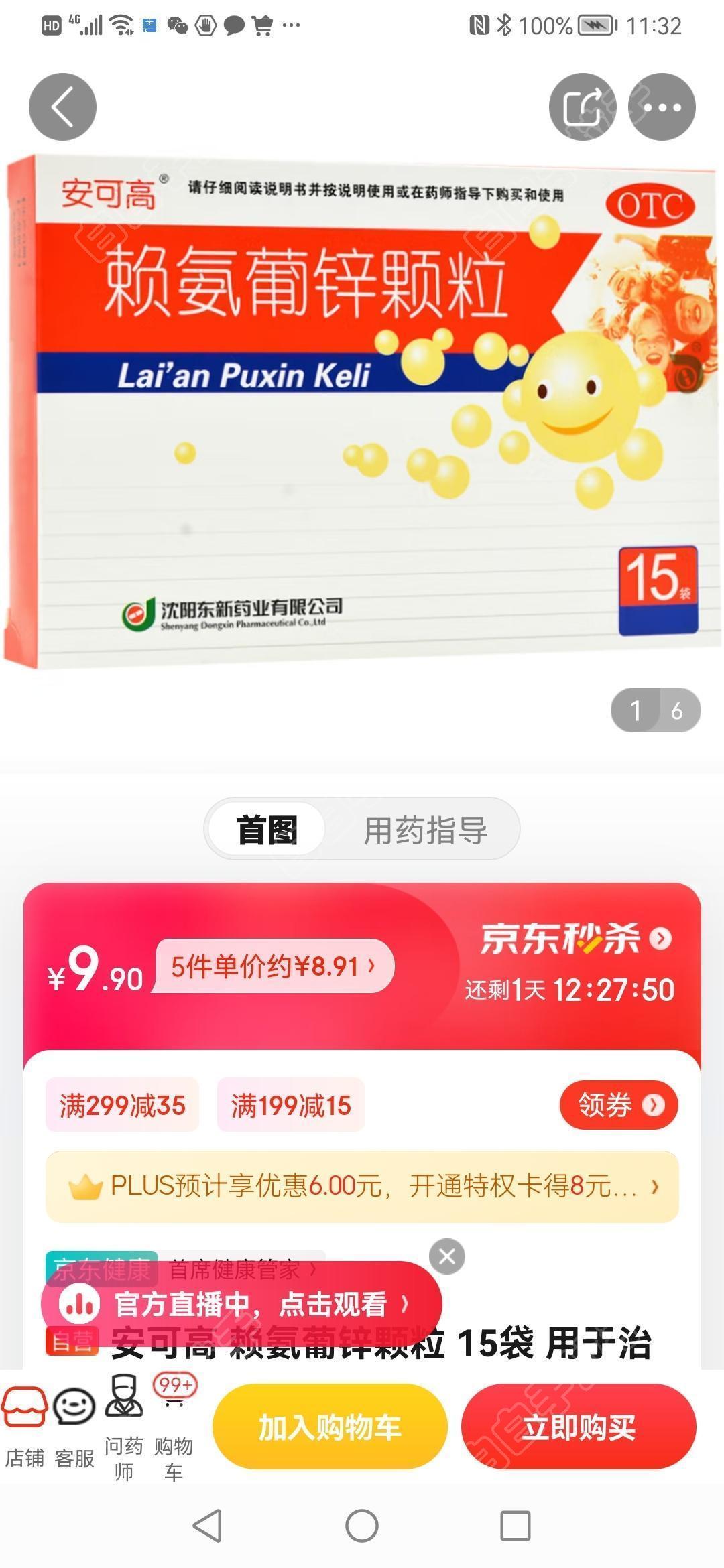Dismiss the live broadcast popup
The image size is (724, 1568).
(447, 1256)
